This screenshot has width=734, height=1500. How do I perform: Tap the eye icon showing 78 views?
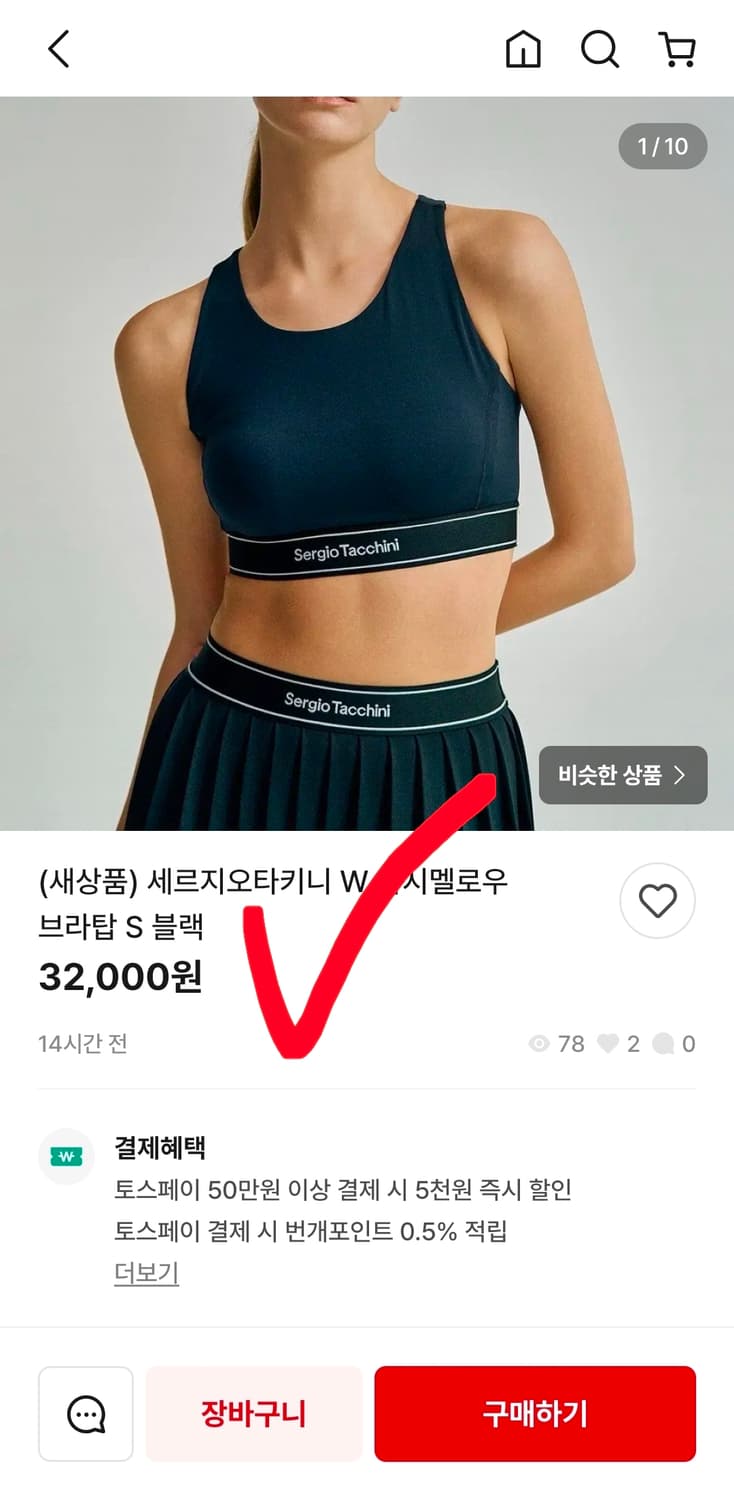point(538,1044)
